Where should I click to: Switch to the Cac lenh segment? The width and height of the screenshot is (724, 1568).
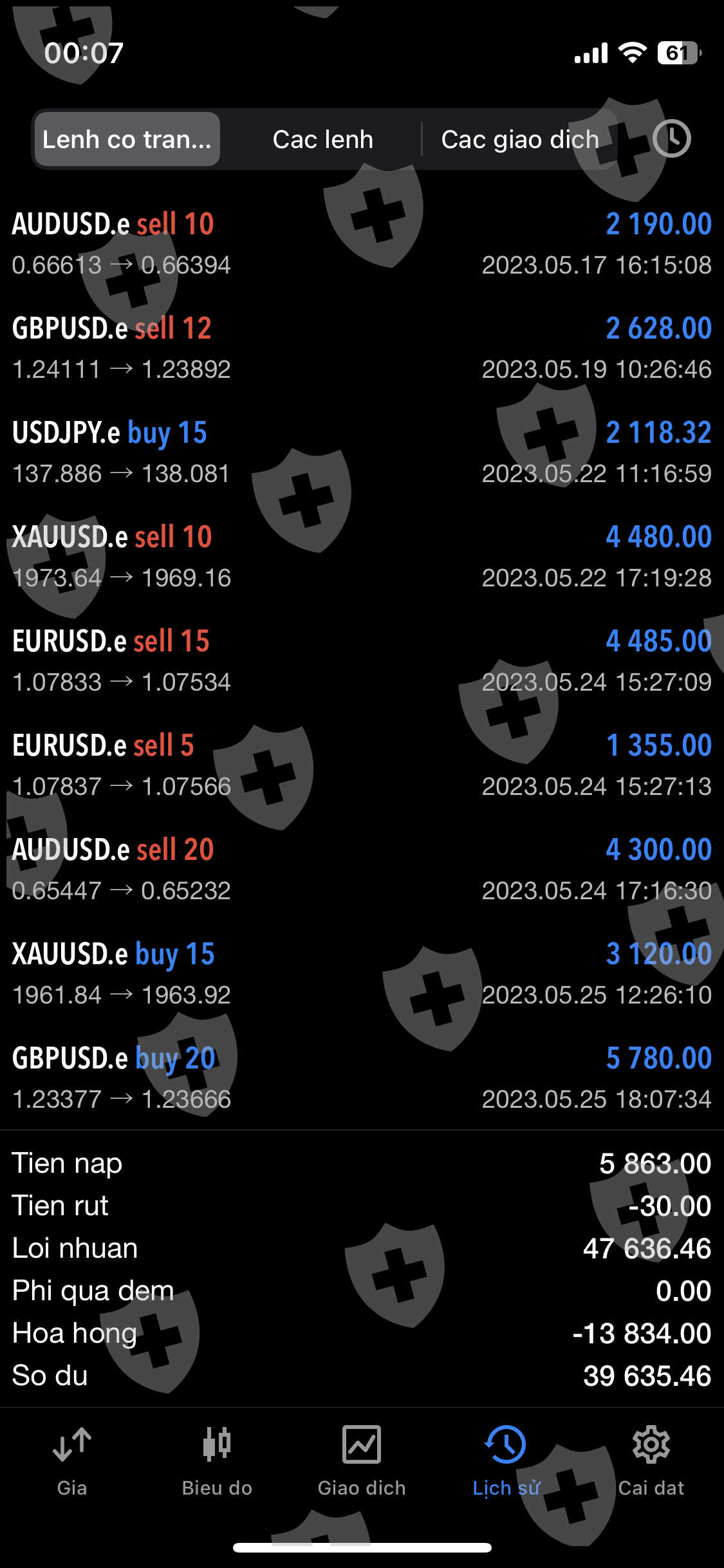click(x=322, y=139)
